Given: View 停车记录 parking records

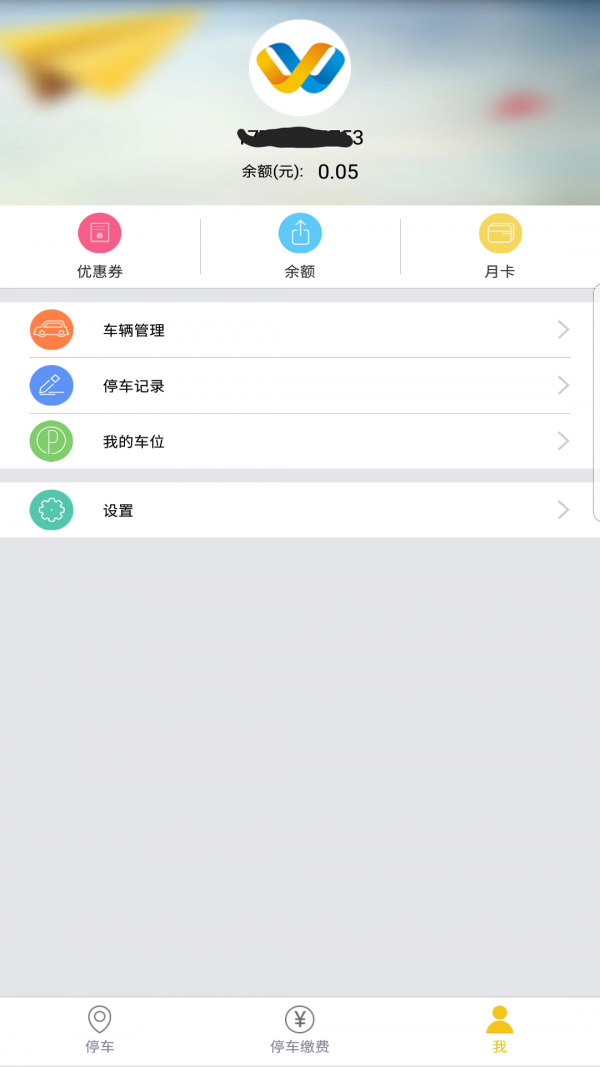Looking at the screenshot, I should click(300, 386).
